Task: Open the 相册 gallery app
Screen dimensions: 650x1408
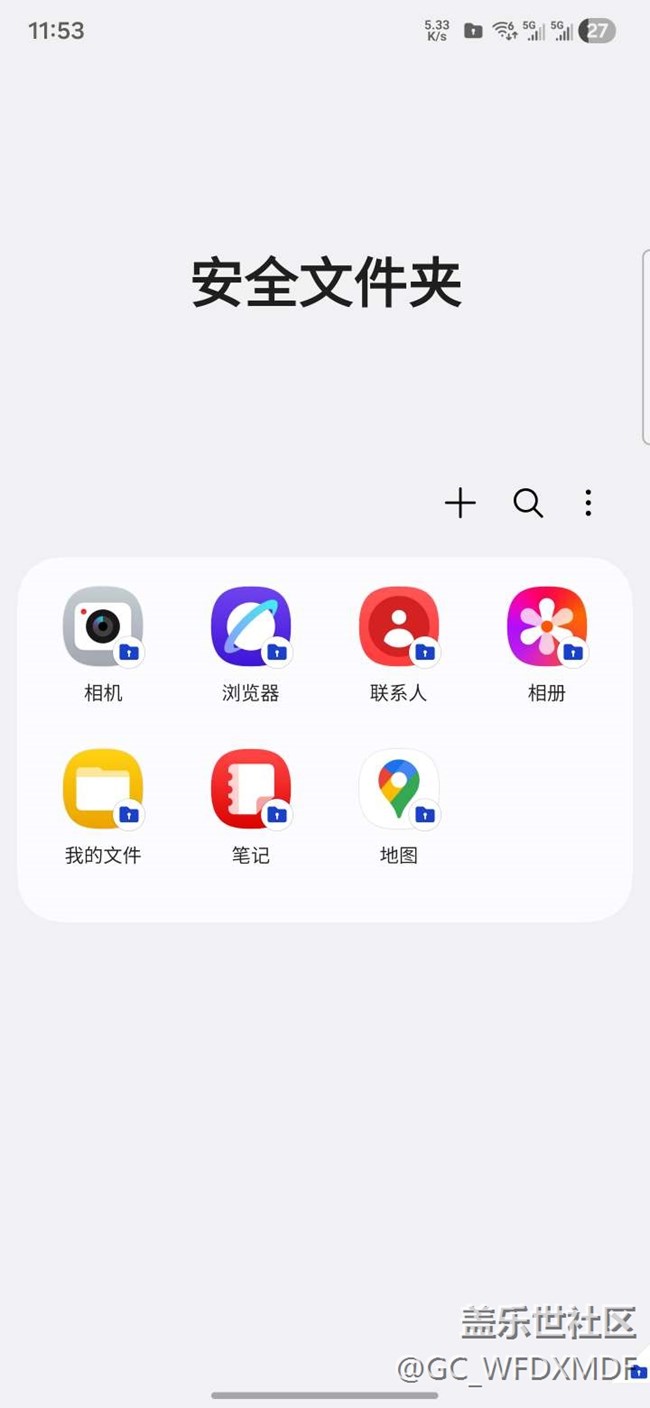Action: (x=547, y=627)
